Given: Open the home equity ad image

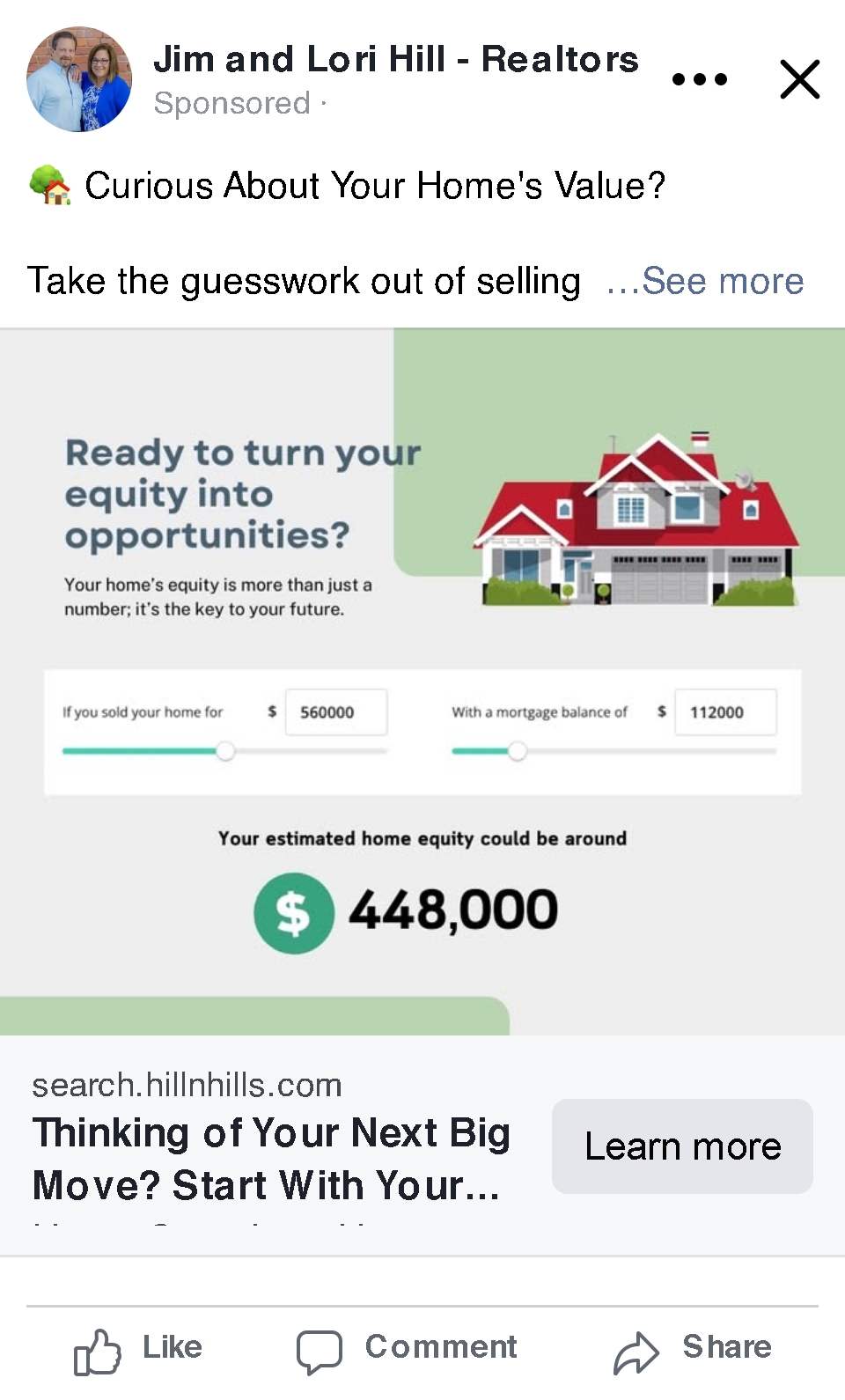Looking at the screenshot, I should click(x=422, y=682).
